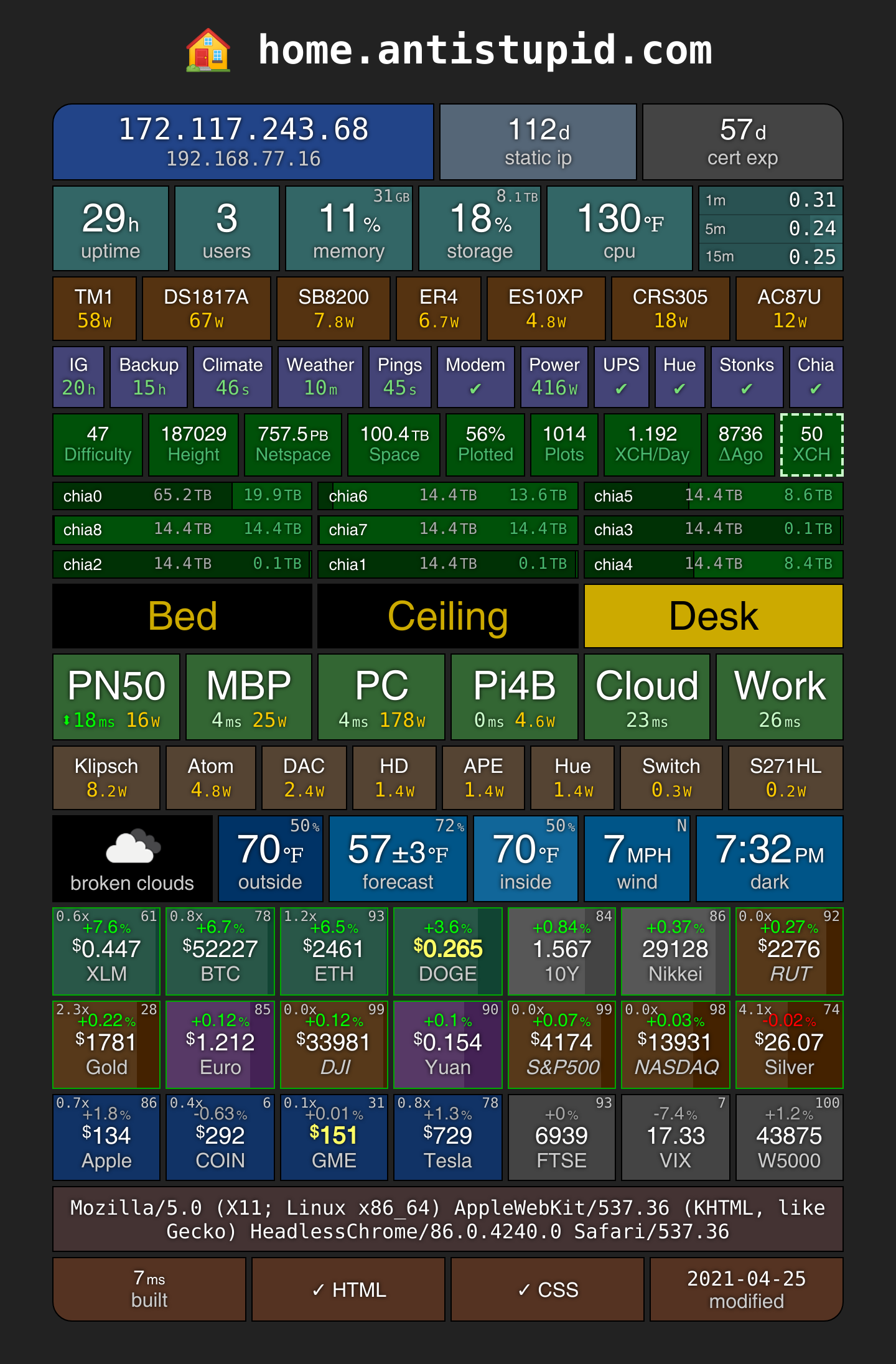Open the Work host tile
This screenshot has height=1364, width=896.
pyautogui.click(x=780, y=697)
